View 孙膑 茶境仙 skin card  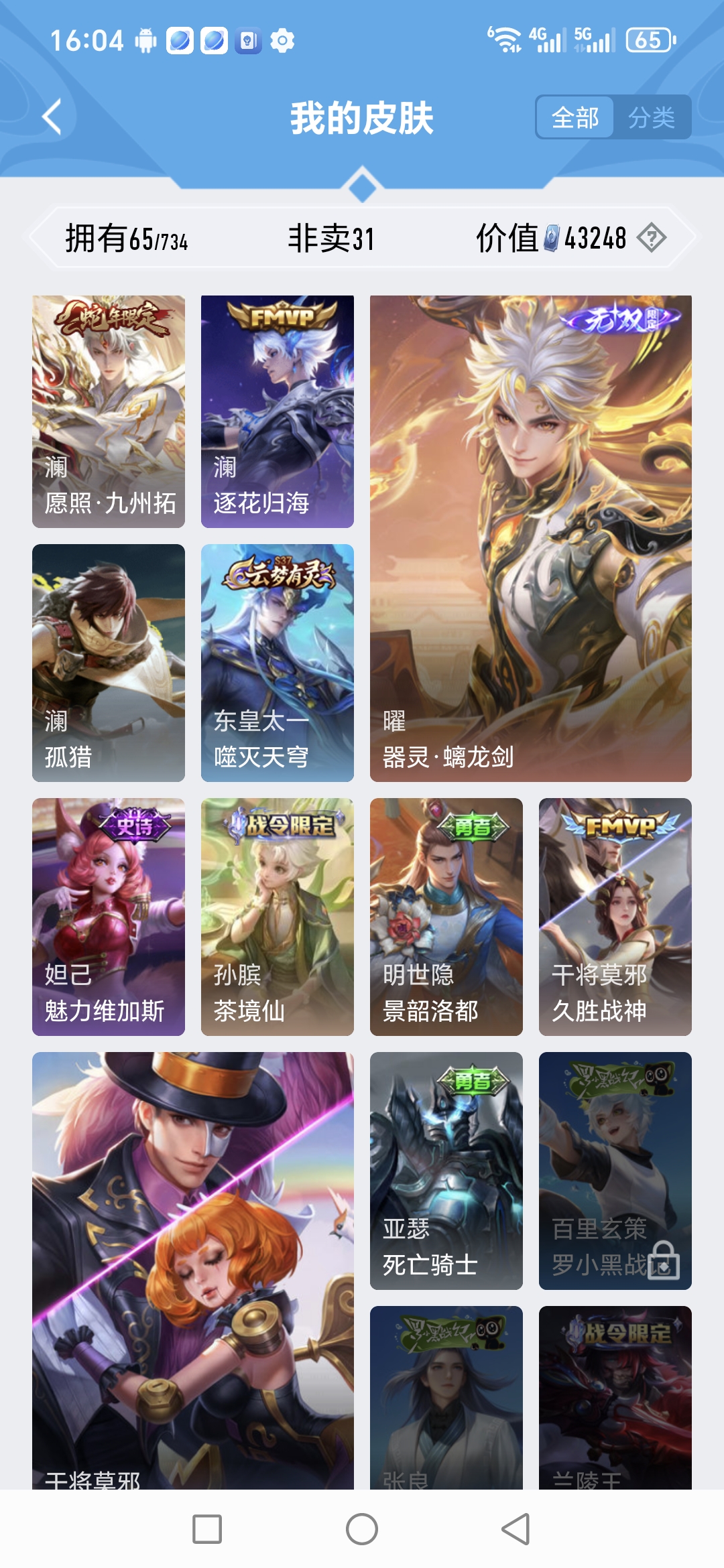coord(278,916)
